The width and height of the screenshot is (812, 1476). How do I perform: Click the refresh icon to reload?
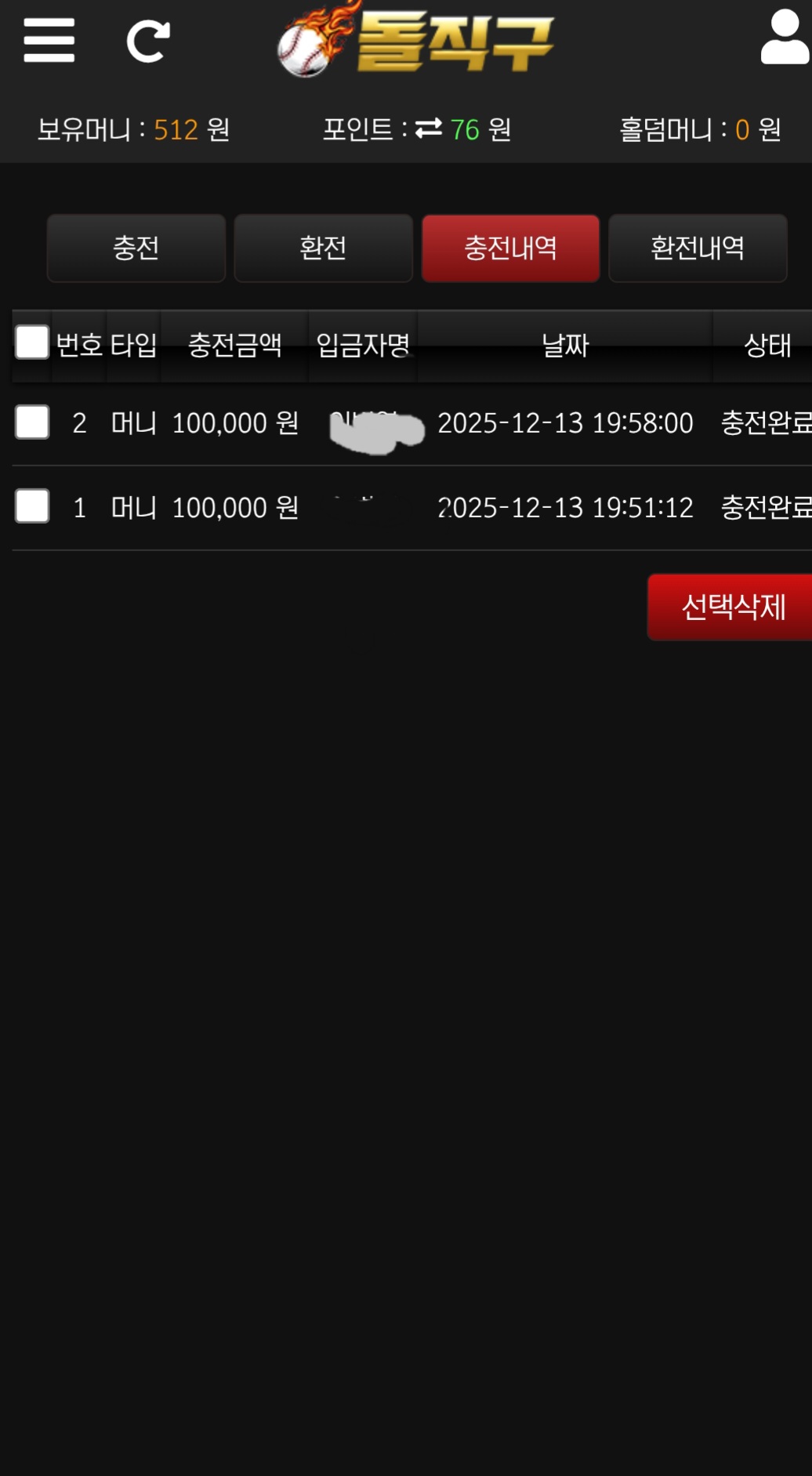tap(149, 40)
